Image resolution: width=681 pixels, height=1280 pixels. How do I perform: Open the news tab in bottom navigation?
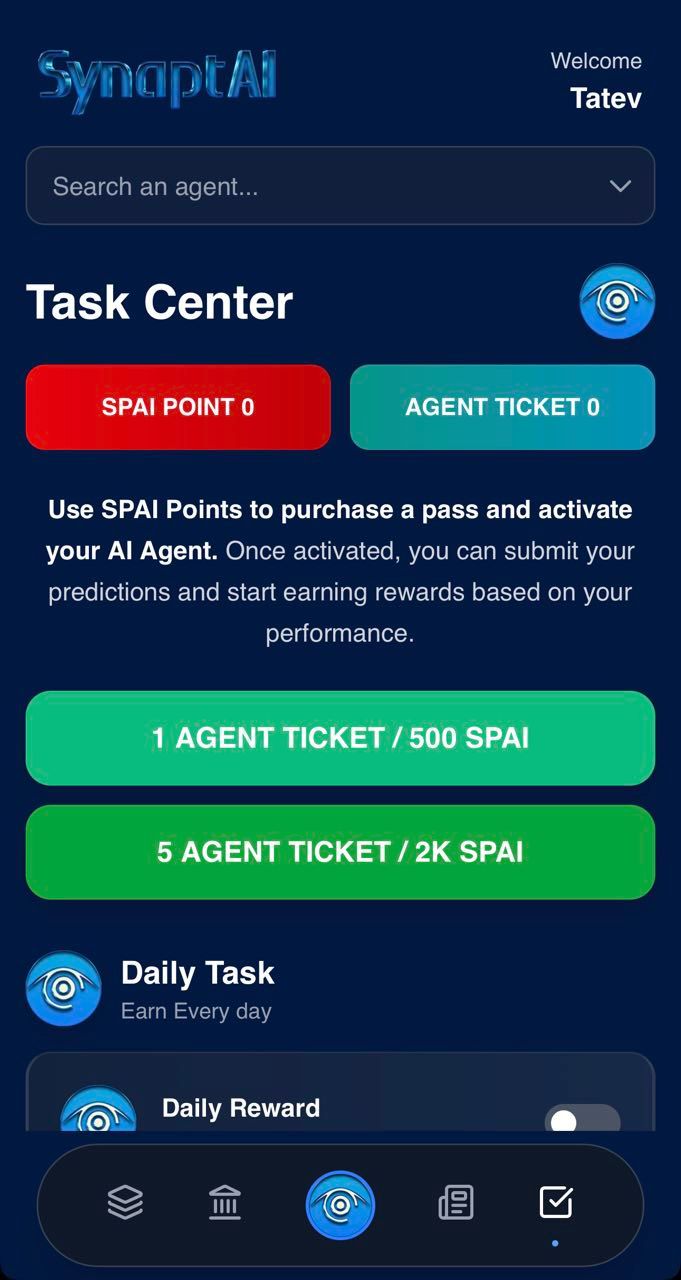[456, 1202]
